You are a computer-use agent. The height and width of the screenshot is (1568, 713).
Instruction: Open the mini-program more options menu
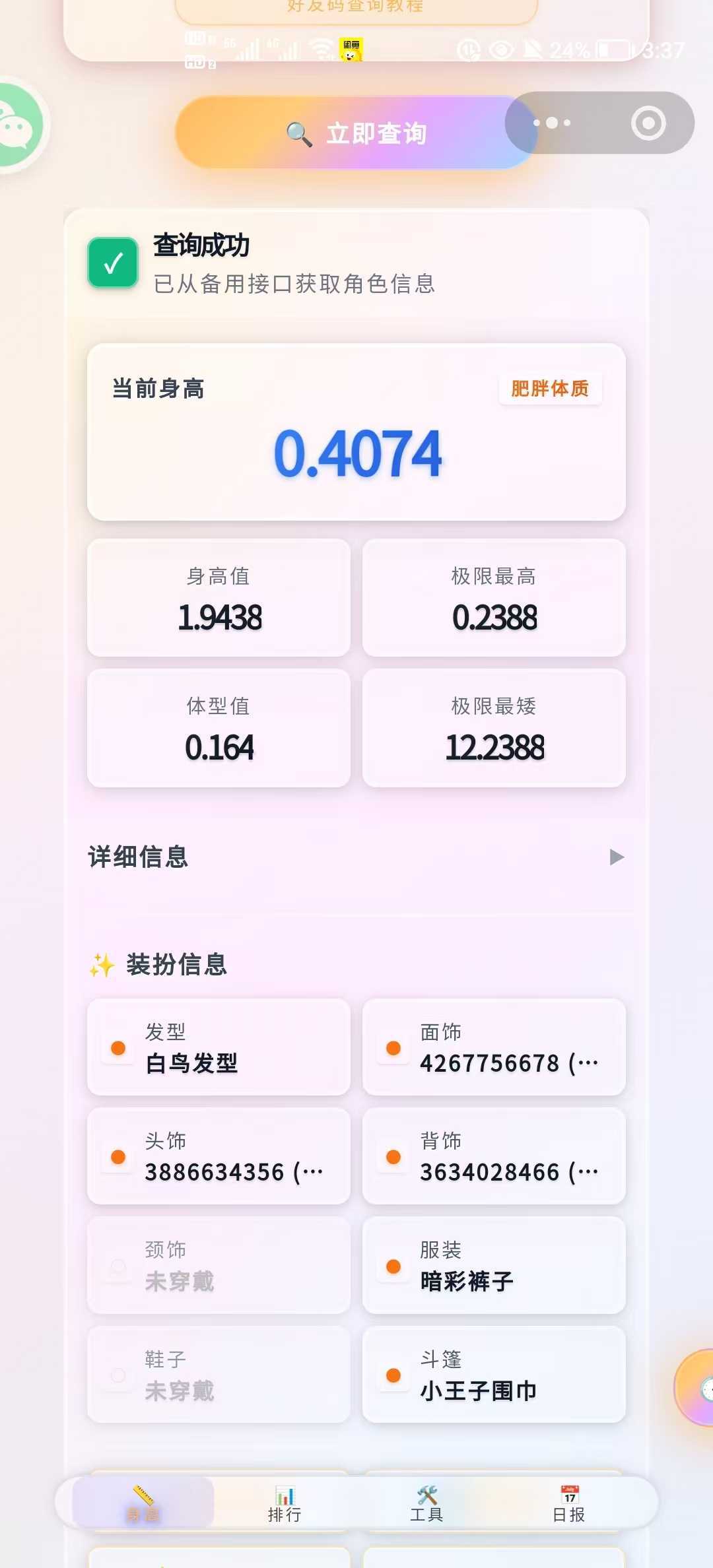tap(552, 123)
